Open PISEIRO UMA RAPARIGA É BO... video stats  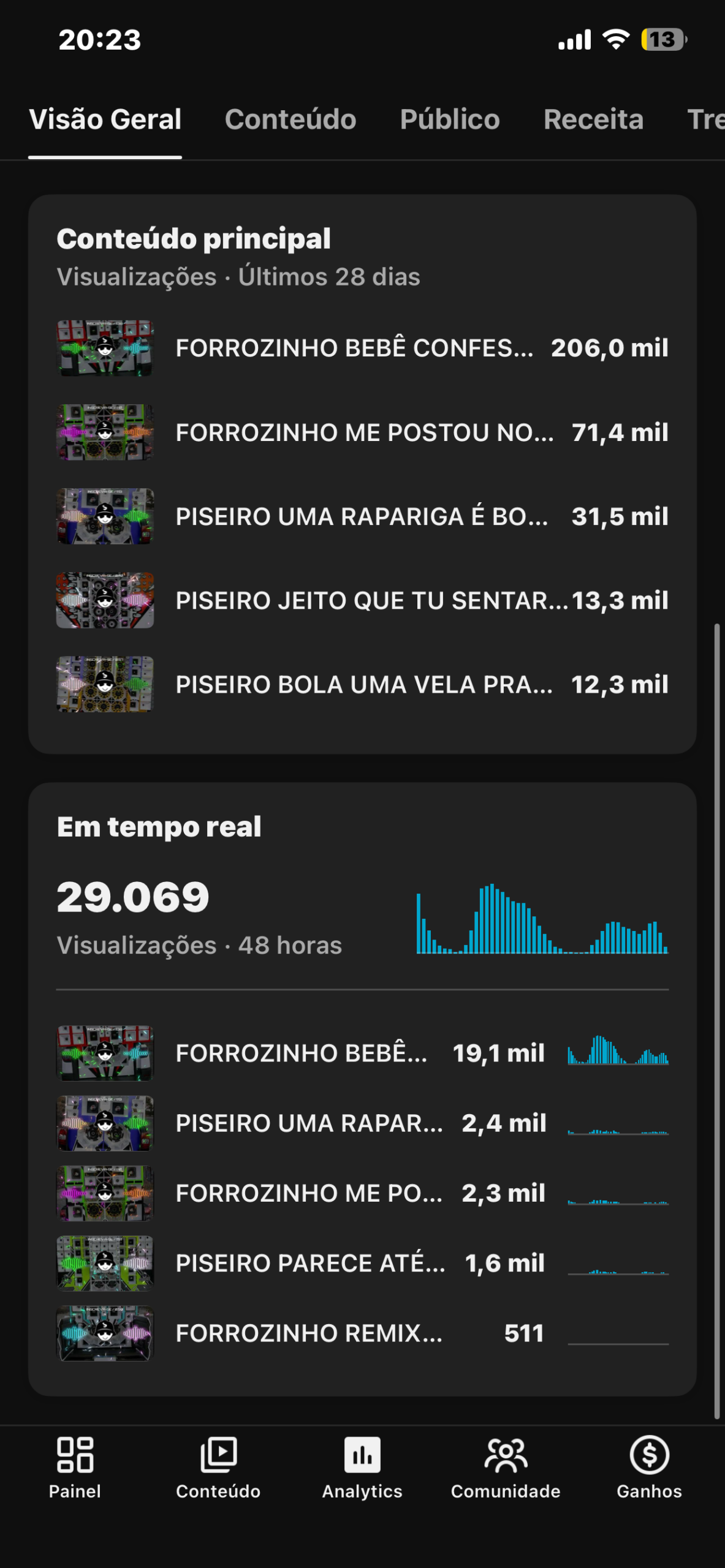click(x=362, y=516)
